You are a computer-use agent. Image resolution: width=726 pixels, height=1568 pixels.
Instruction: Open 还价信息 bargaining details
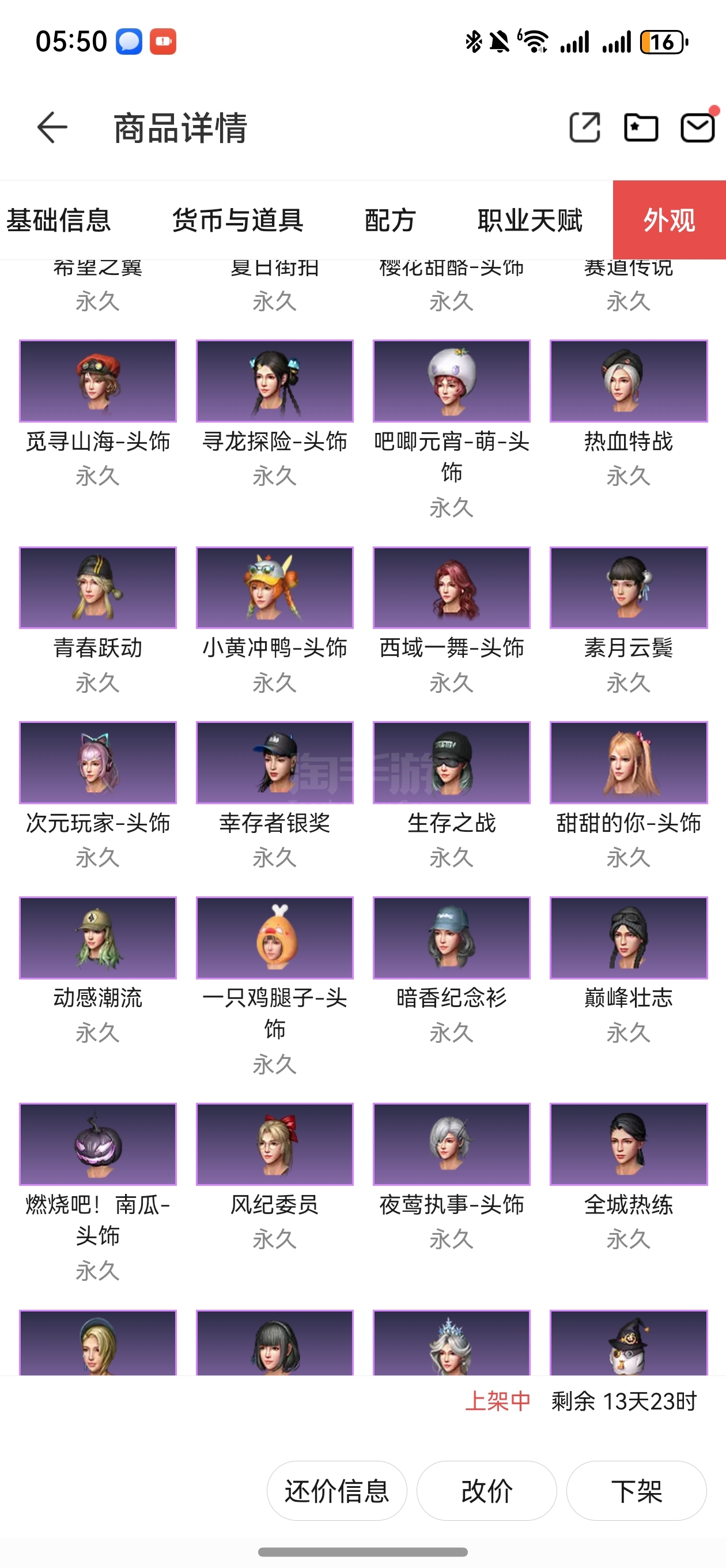click(336, 1491)
